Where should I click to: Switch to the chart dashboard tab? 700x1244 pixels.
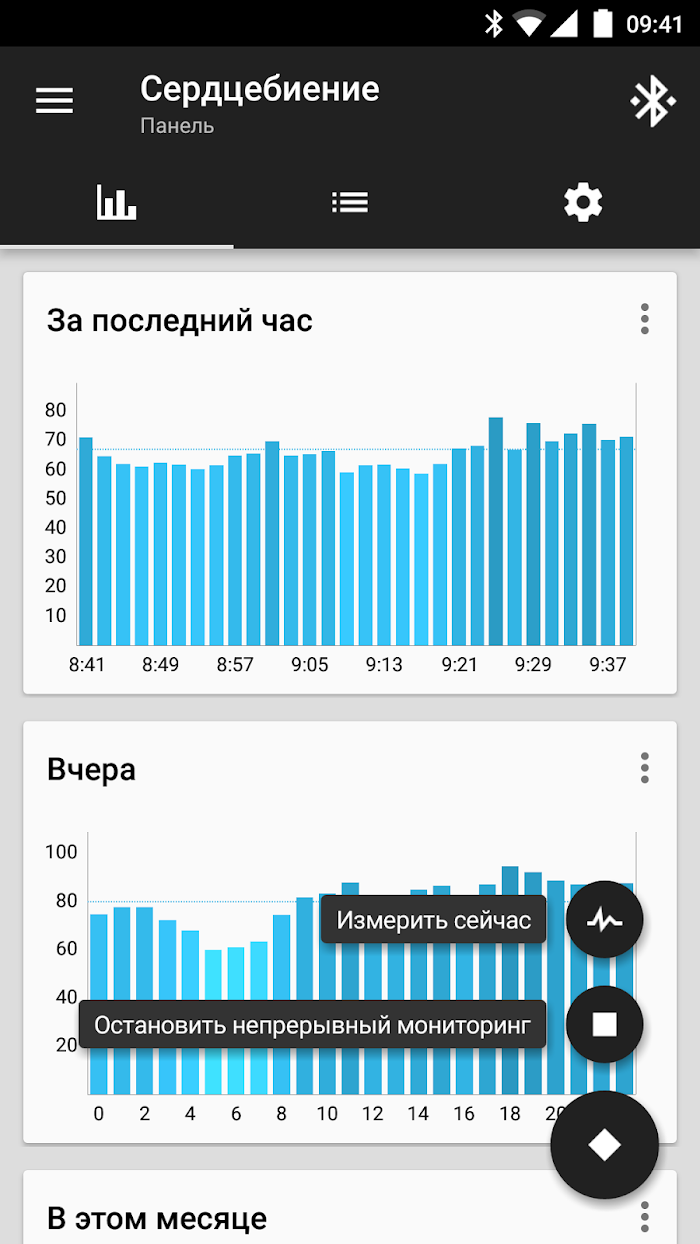[116, 203]
